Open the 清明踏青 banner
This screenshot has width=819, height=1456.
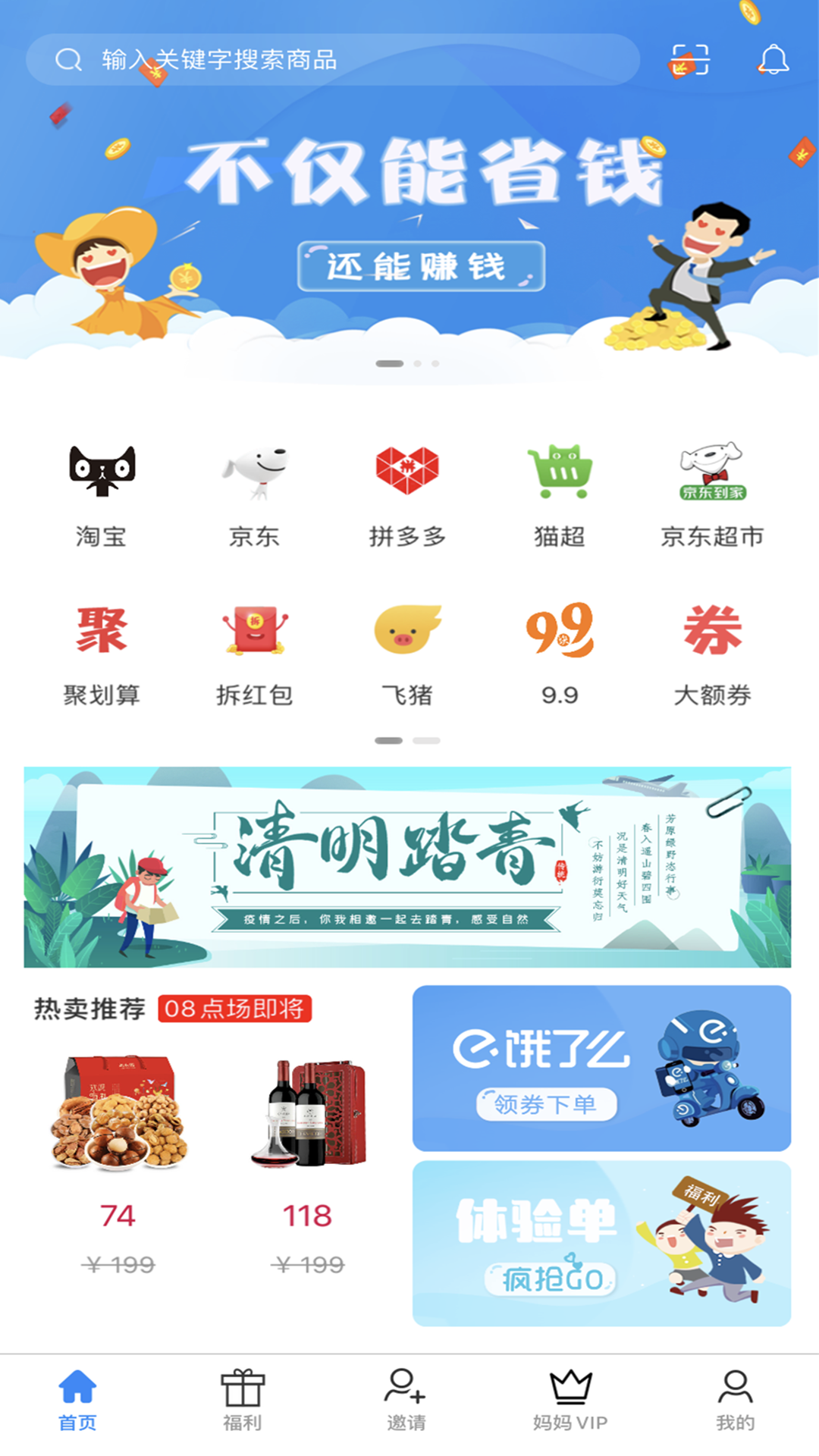pyautogui.click(x=407, y=867)
